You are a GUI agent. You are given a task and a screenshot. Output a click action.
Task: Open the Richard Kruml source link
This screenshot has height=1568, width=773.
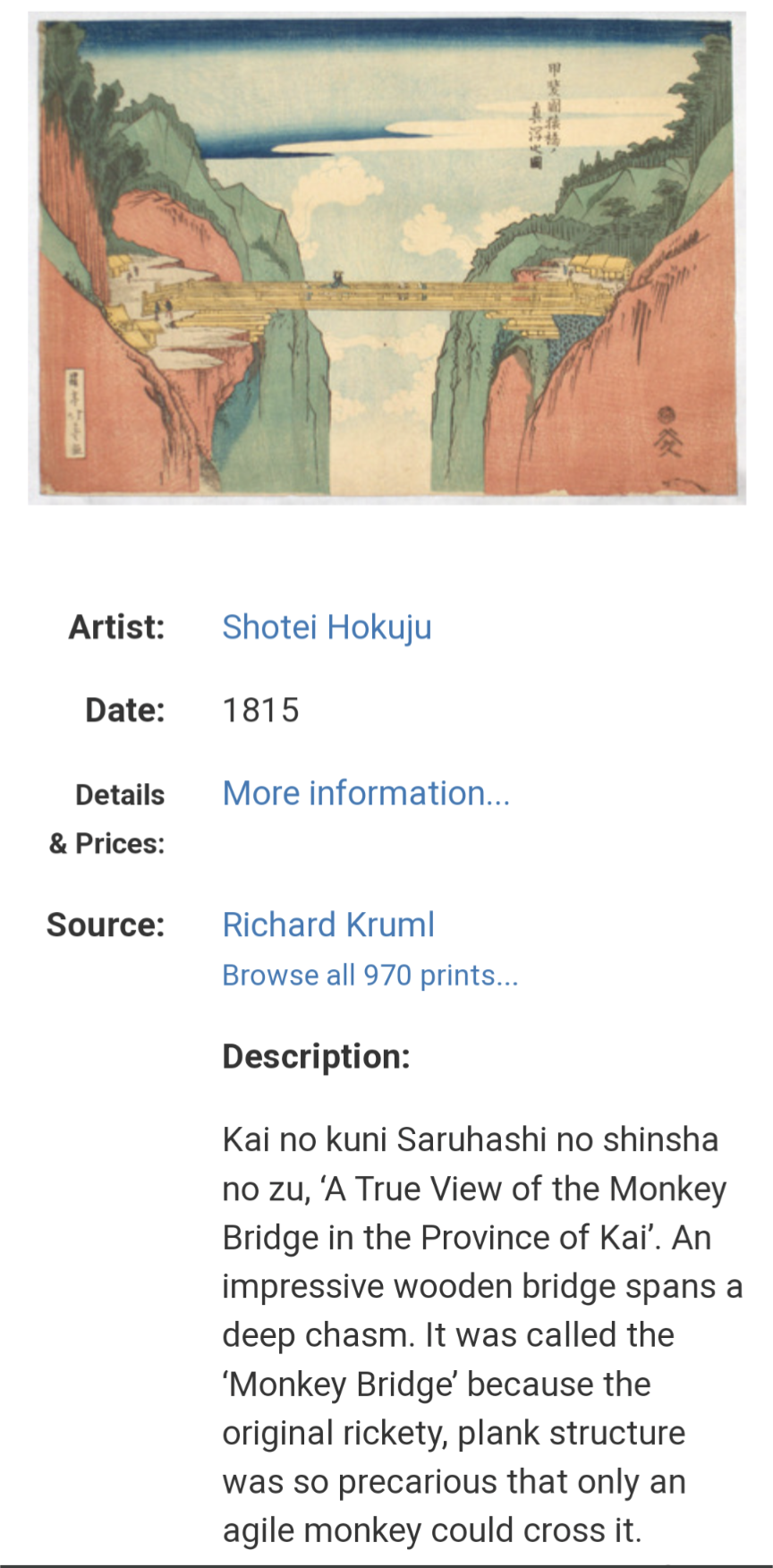pos(328,925)
